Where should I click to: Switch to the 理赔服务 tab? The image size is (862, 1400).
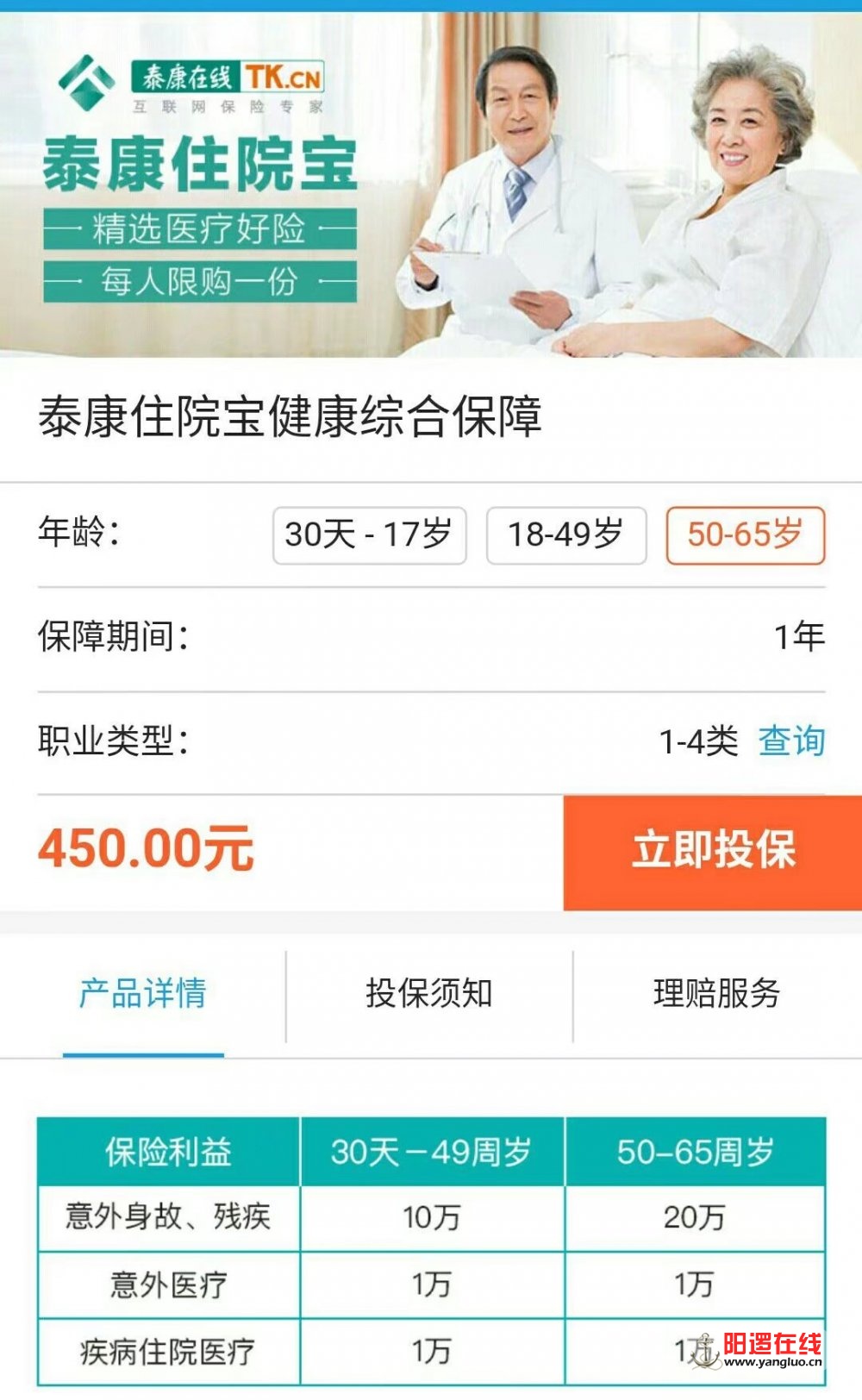(716, 994)
